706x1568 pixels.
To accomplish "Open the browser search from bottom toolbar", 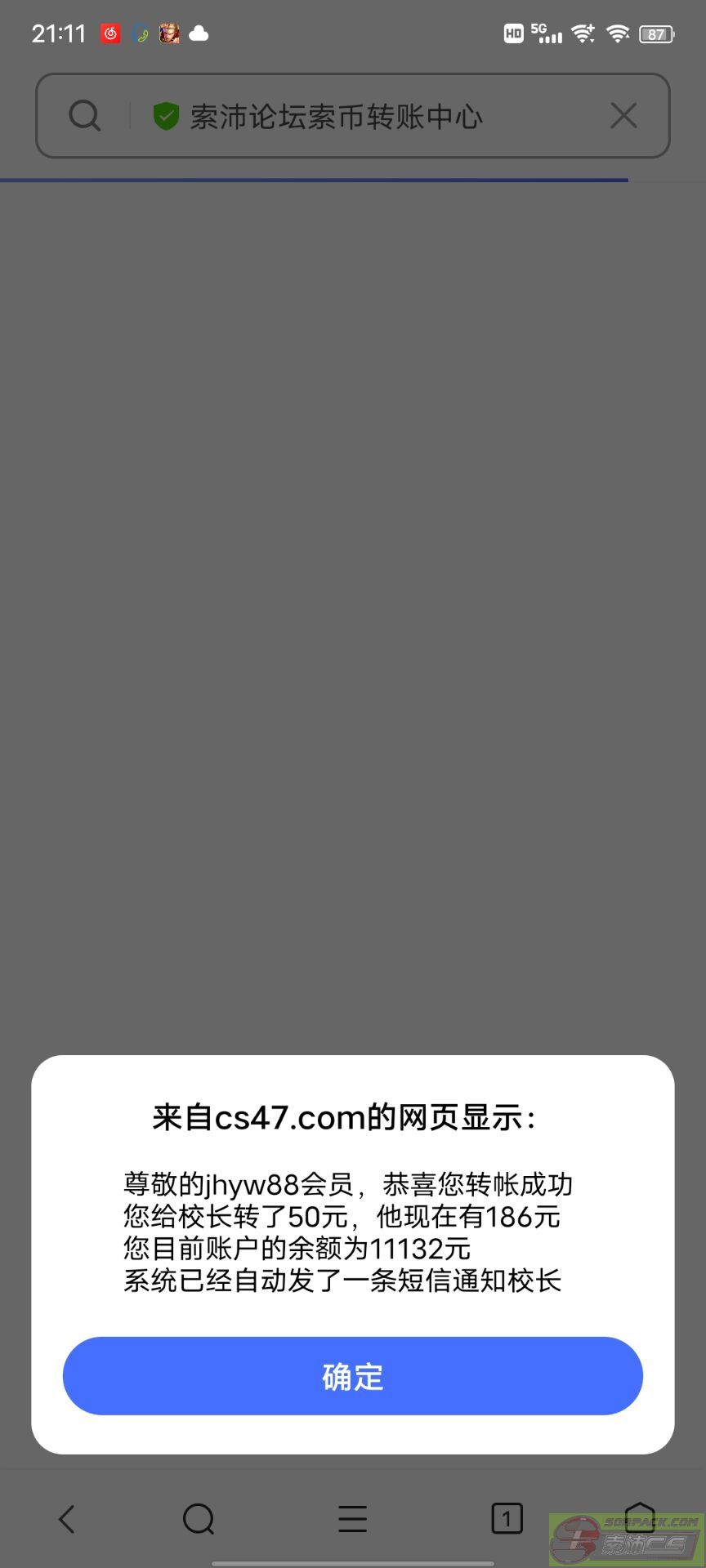I will coord(199,1519).
